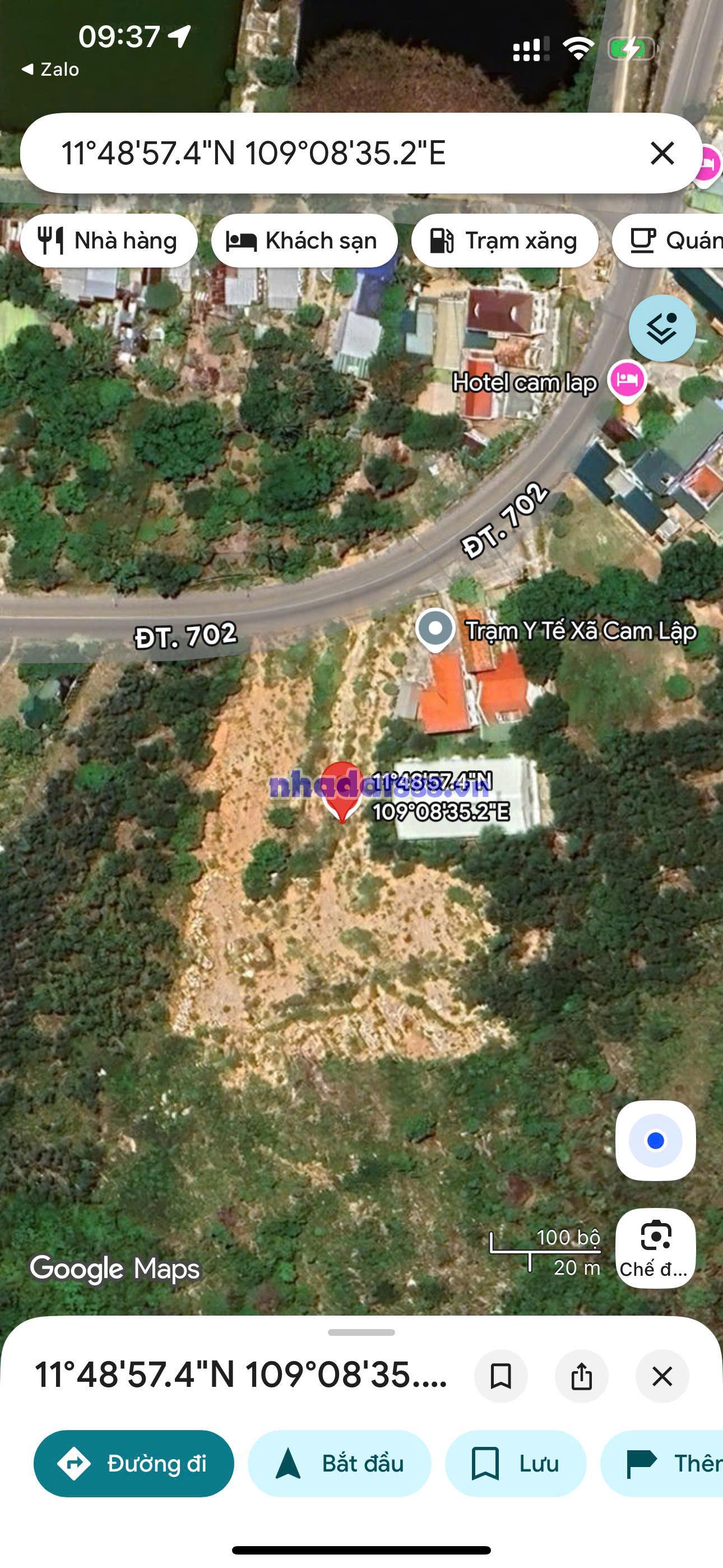
Task: Save the place using Lưu
Action: point(516,1464)
